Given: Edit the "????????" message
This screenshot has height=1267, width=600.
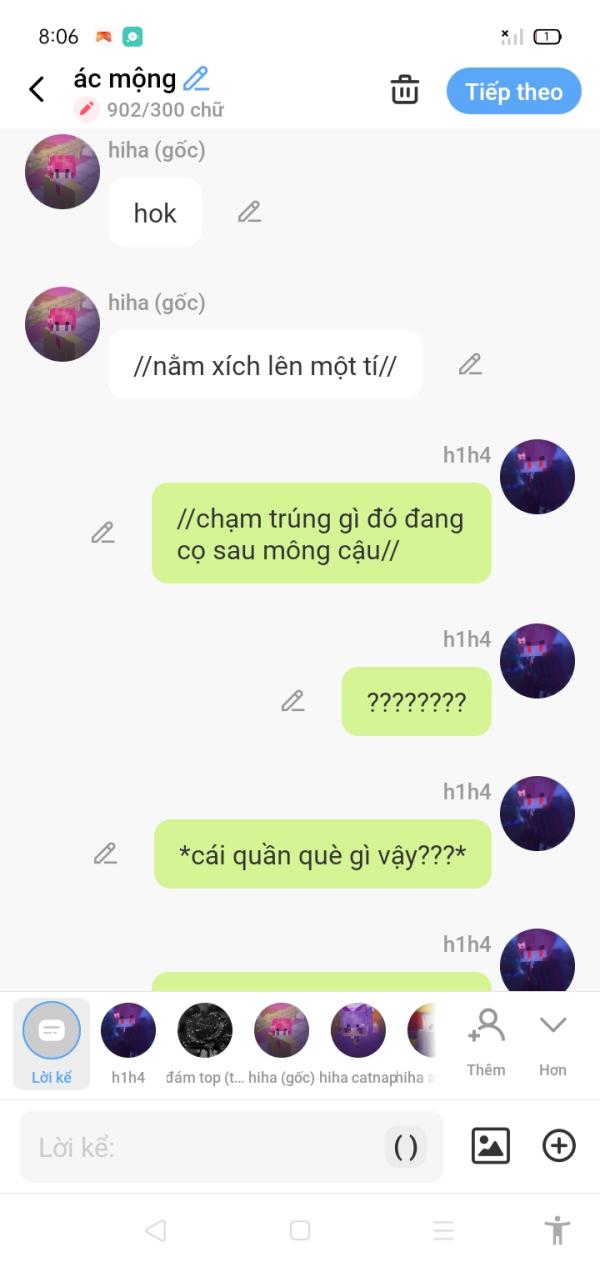Looking at the screenshot, I should 292,701.
